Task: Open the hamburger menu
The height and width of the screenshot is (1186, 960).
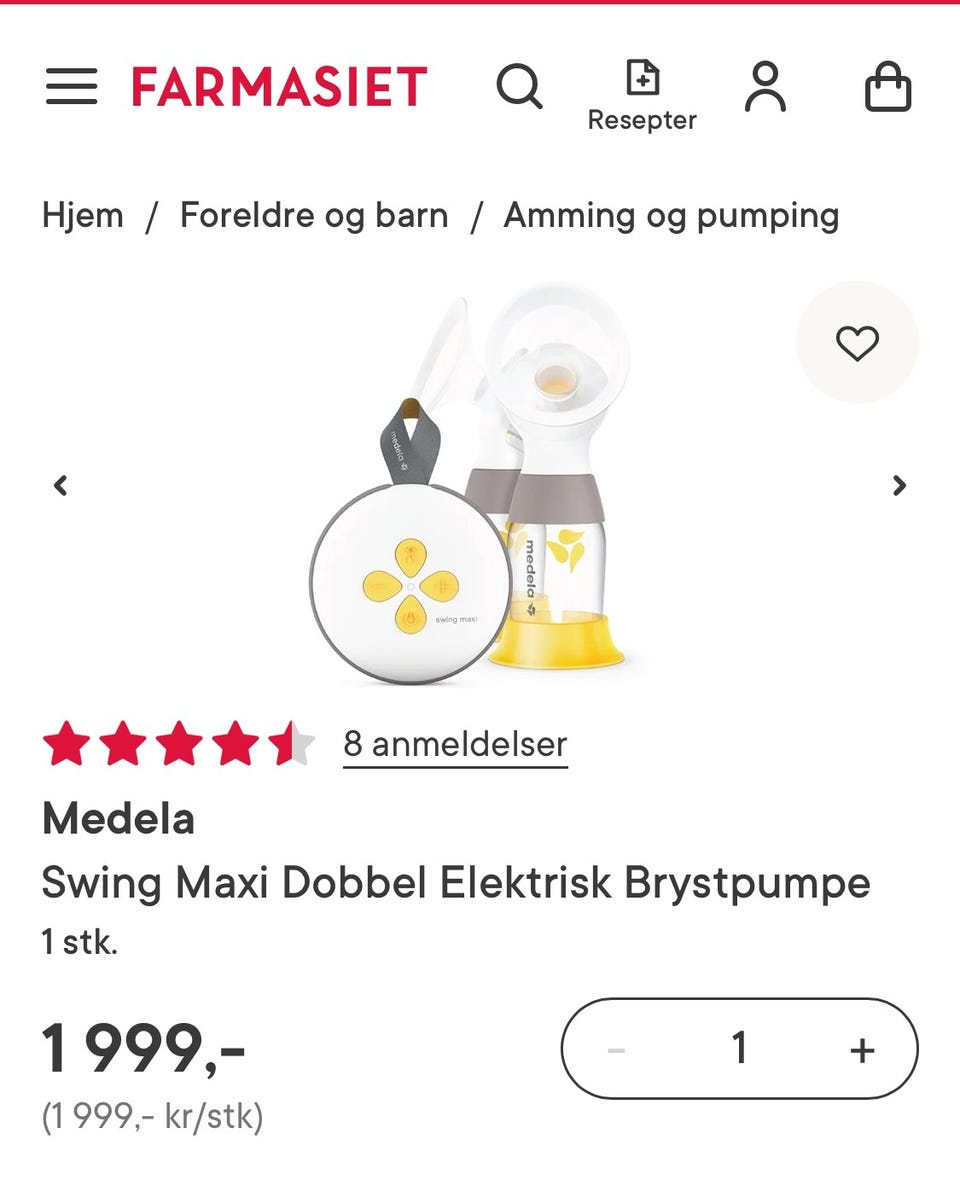Action: 71,87
